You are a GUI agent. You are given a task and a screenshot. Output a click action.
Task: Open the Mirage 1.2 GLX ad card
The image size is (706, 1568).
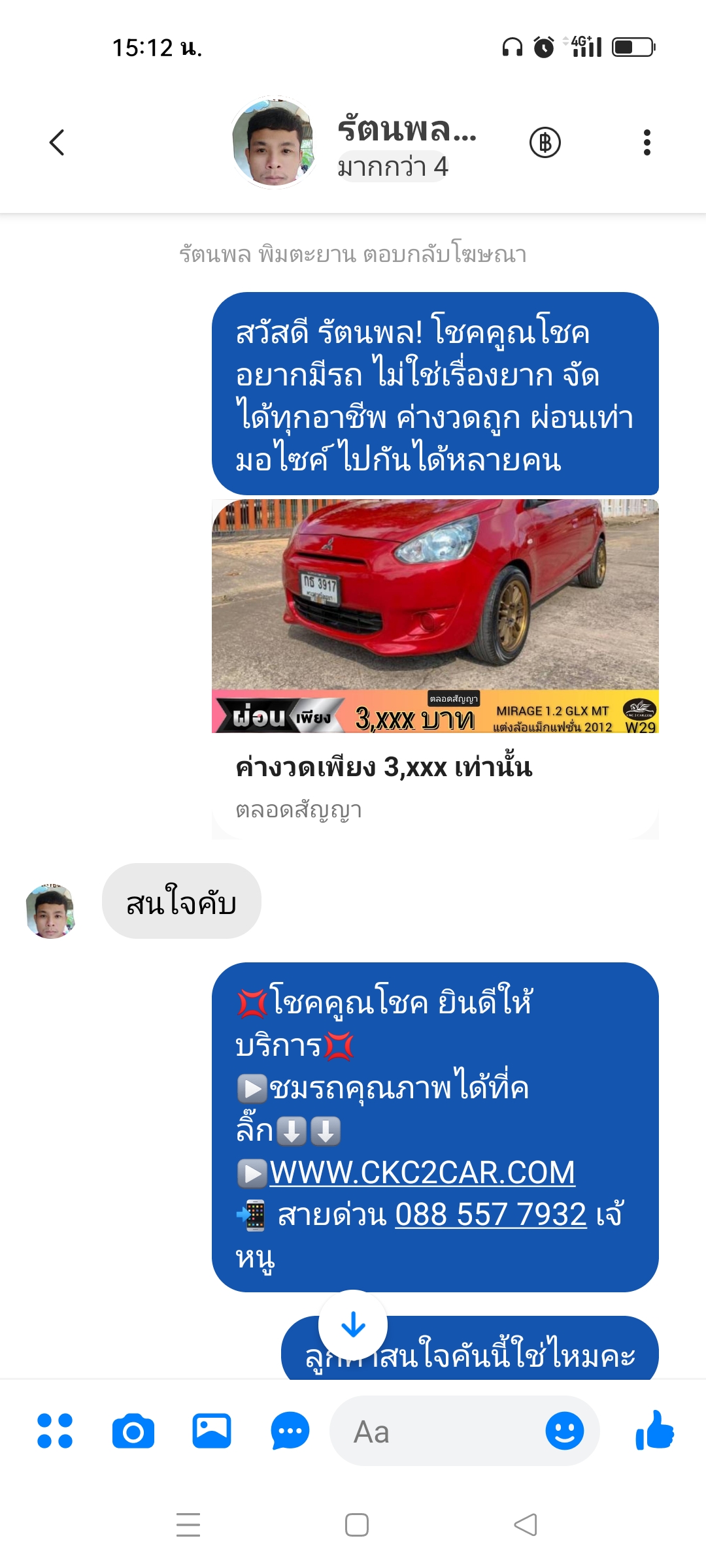pyautogui.click(x=435, y=666)
